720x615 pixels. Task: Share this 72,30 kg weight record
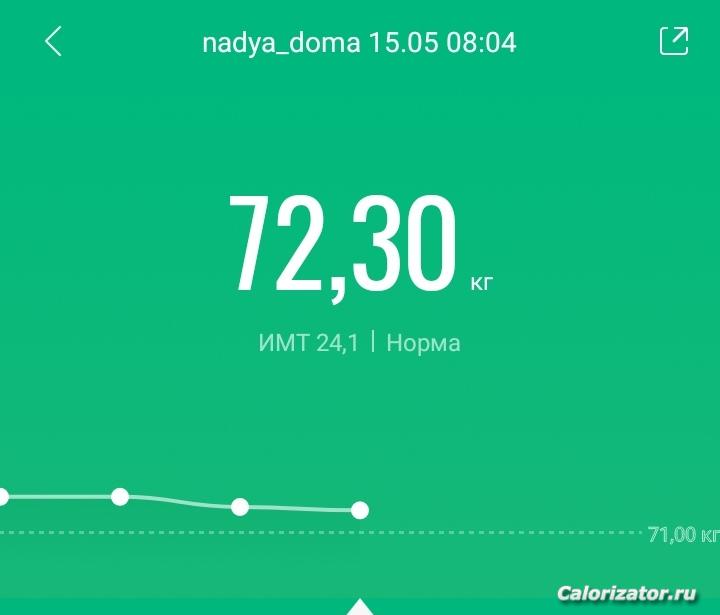pyautogui.click(x=674, y=41)
